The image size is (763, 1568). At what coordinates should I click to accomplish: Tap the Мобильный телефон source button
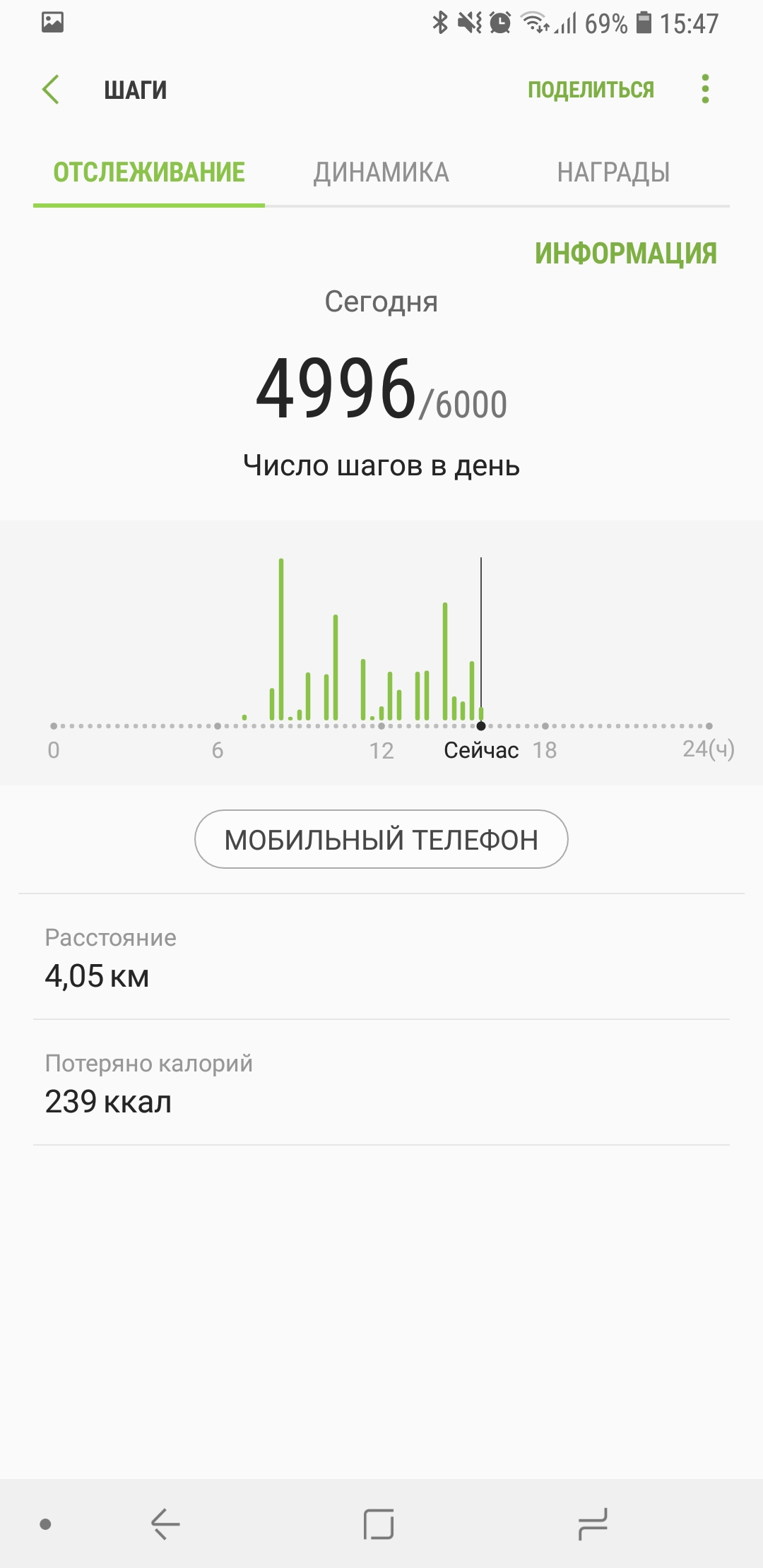click(x=381, y=839)
